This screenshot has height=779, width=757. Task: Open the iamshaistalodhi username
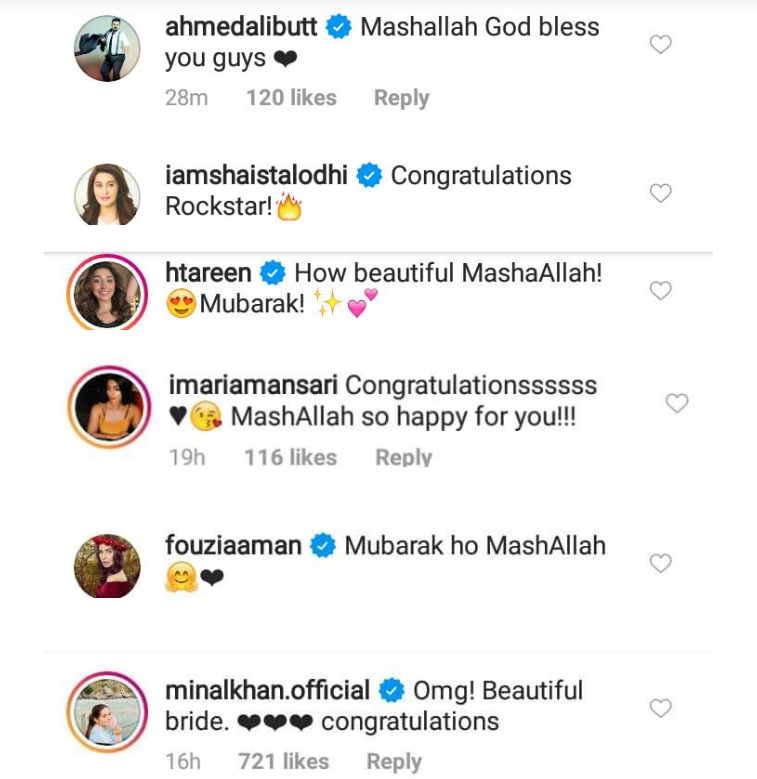(256, 175)
